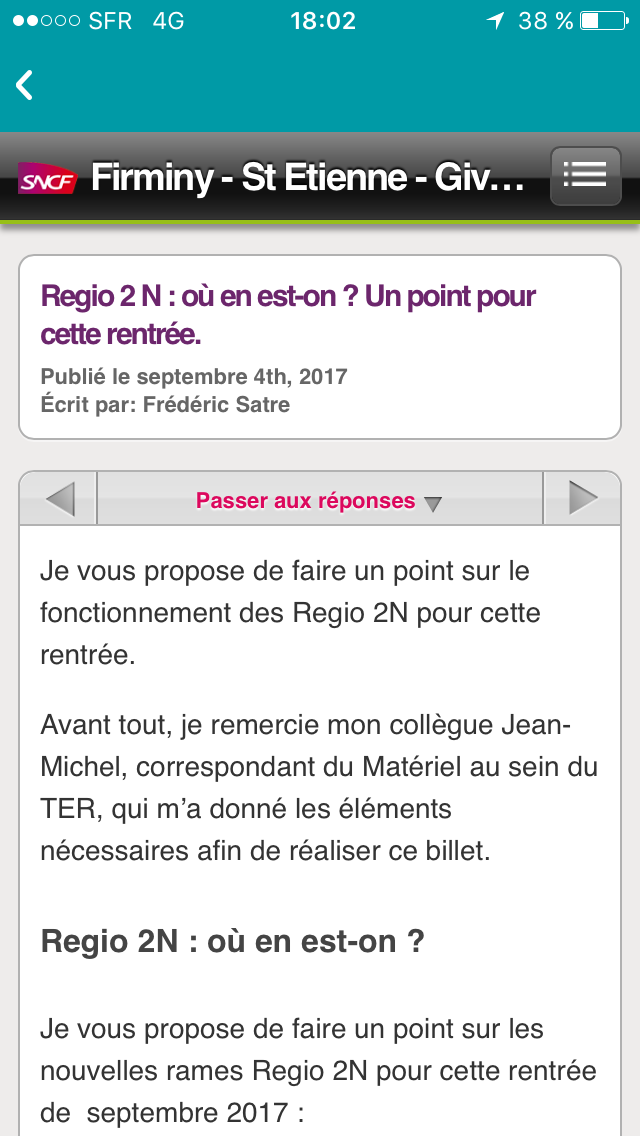The width and height of the screenshot is (640, 1136).
Task: Open the list menu button
Action: pyautogui.click(x=585, y=176)
